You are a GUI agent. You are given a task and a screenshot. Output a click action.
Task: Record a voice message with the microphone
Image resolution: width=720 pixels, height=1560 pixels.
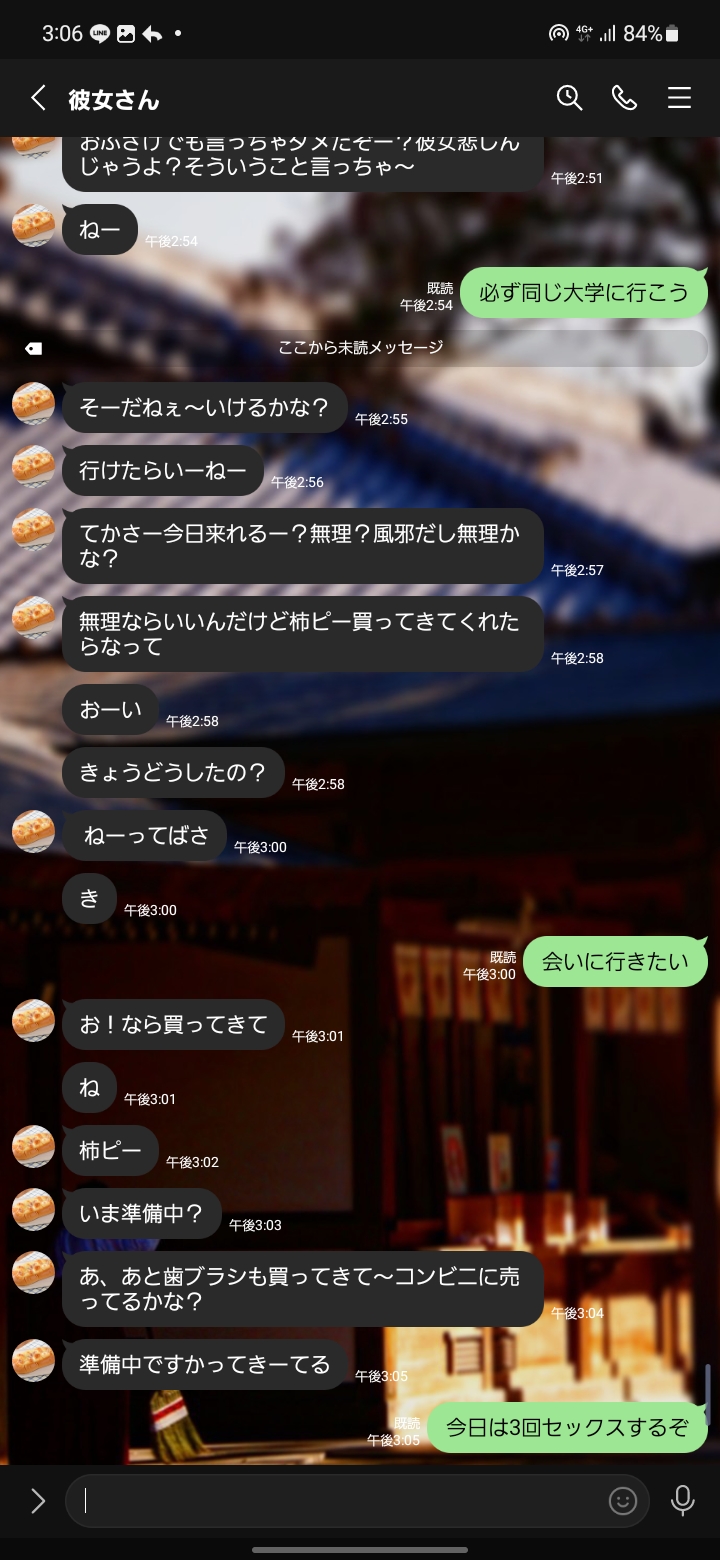(x=683, y=1500)
